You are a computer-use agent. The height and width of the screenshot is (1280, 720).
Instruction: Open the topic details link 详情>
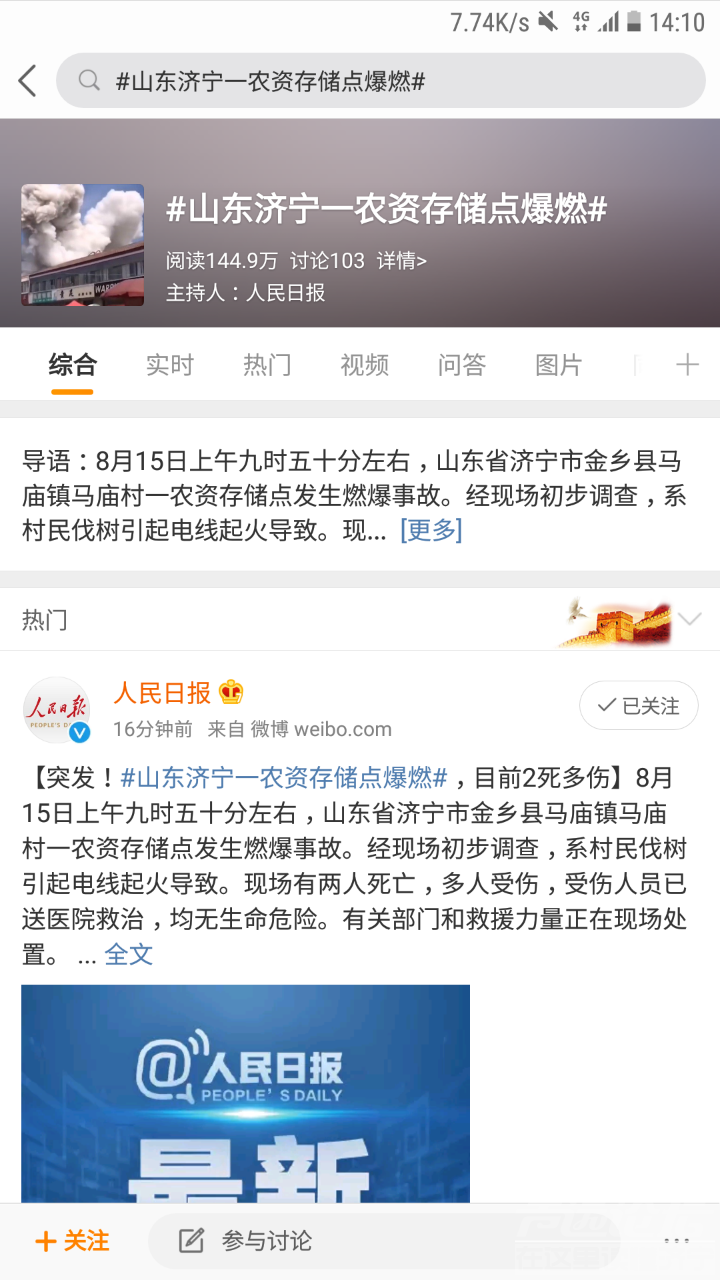(x=401, y=261)
